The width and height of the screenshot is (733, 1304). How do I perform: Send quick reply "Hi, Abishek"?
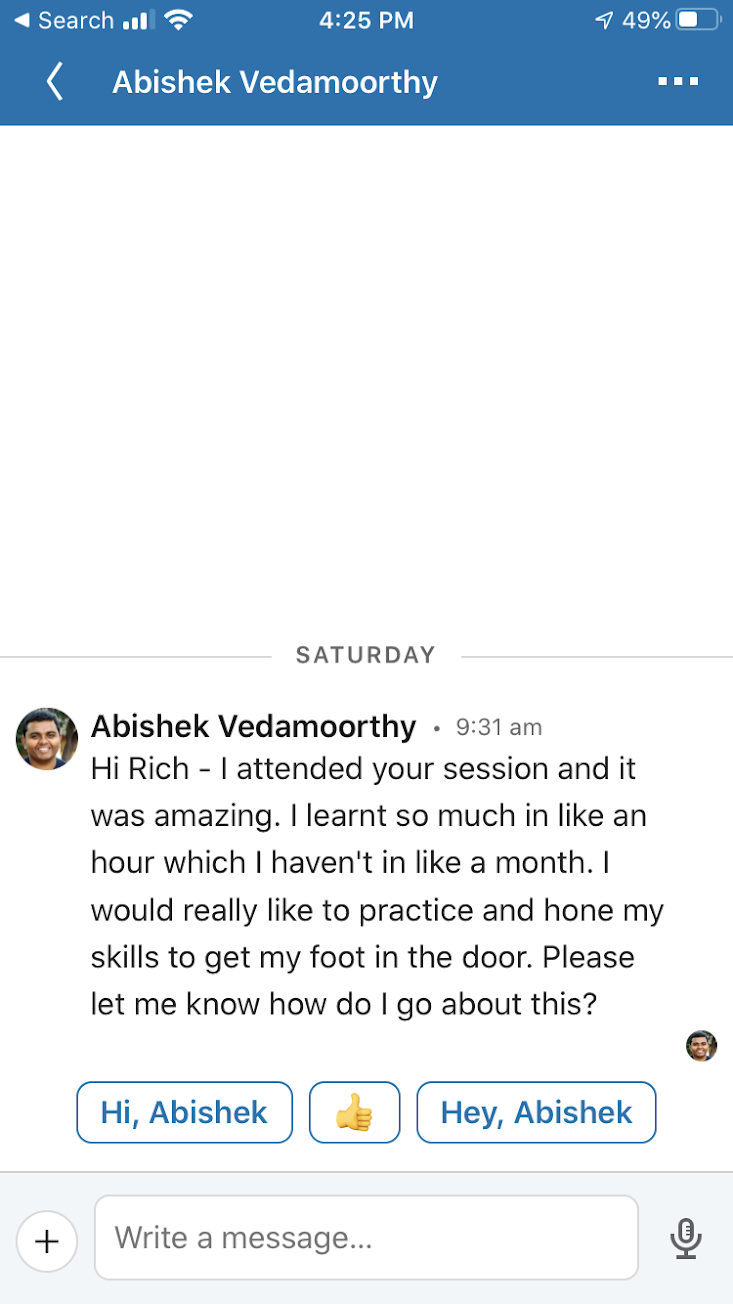184,1112
